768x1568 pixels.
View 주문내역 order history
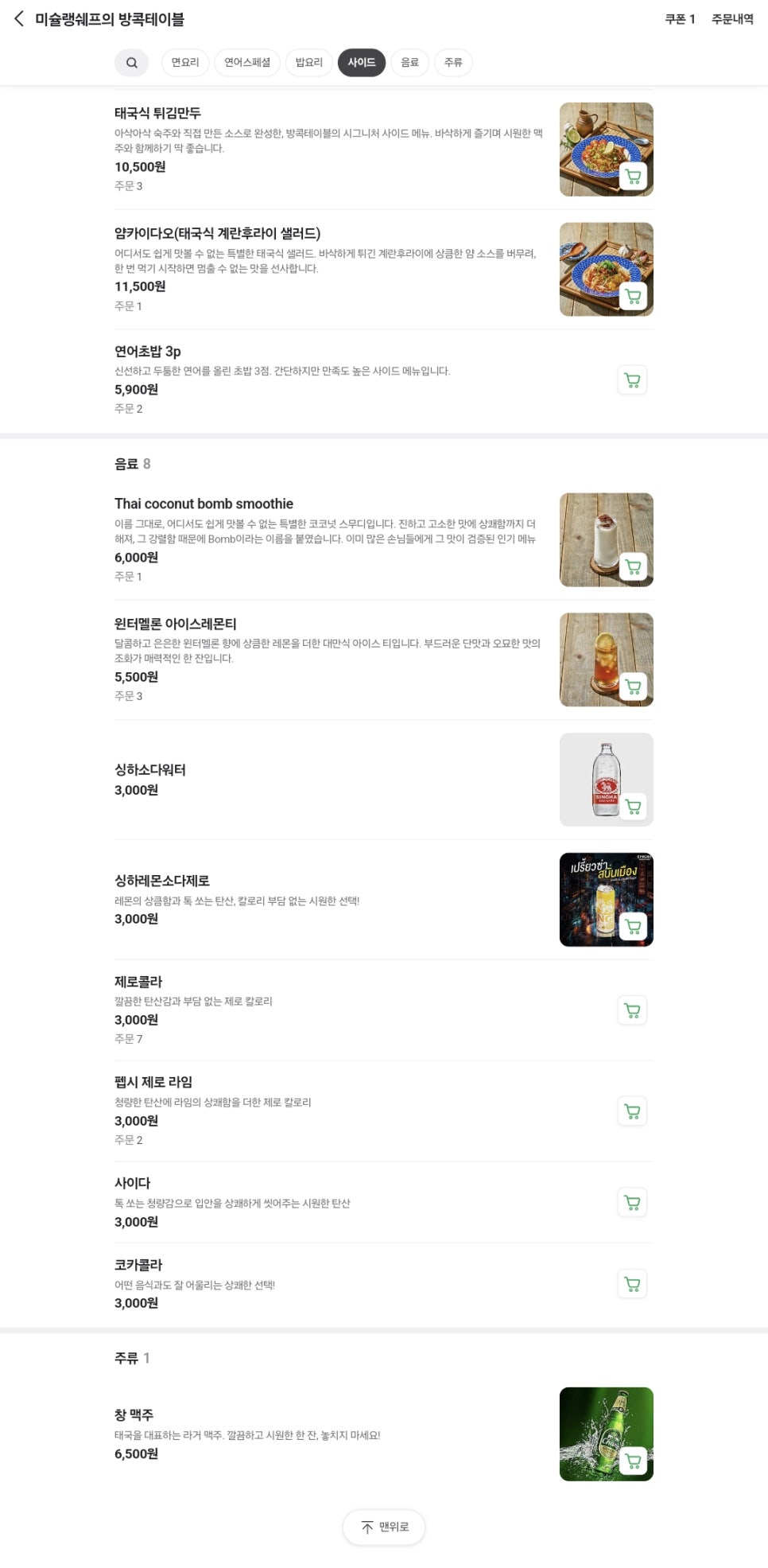pos(732,19)
